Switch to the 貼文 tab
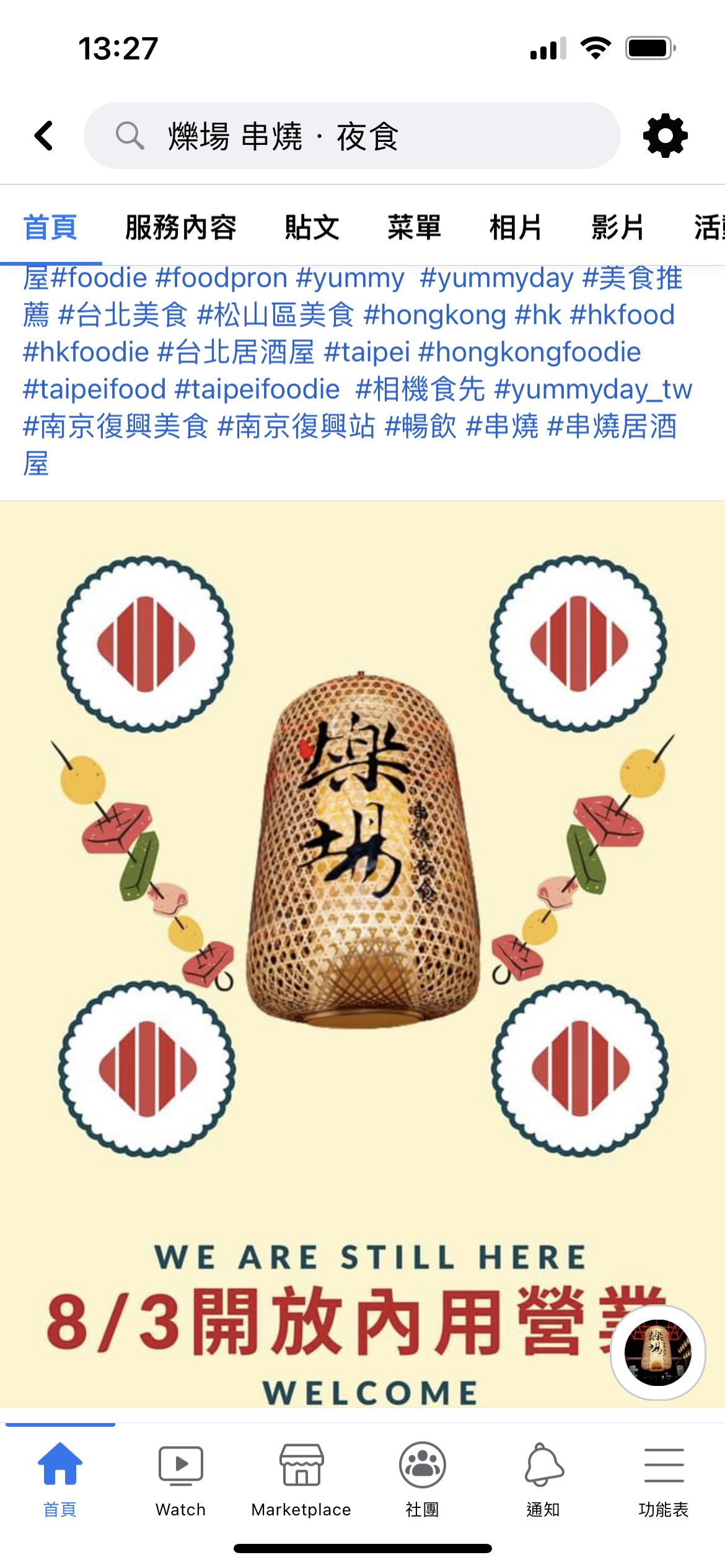The width and height of the screenshot is (725, 1568). pos(312,227)
